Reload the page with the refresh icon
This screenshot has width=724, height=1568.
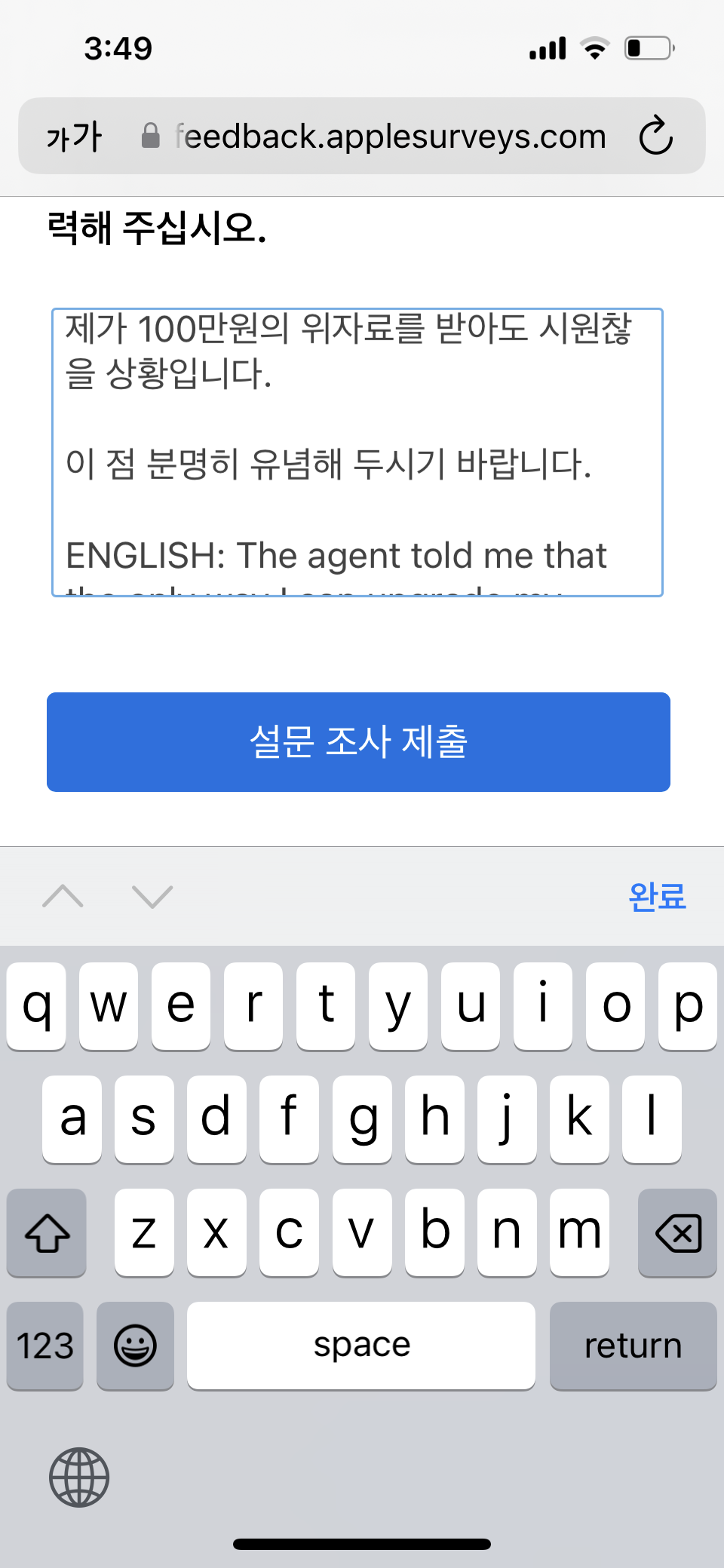click(655, 136)
